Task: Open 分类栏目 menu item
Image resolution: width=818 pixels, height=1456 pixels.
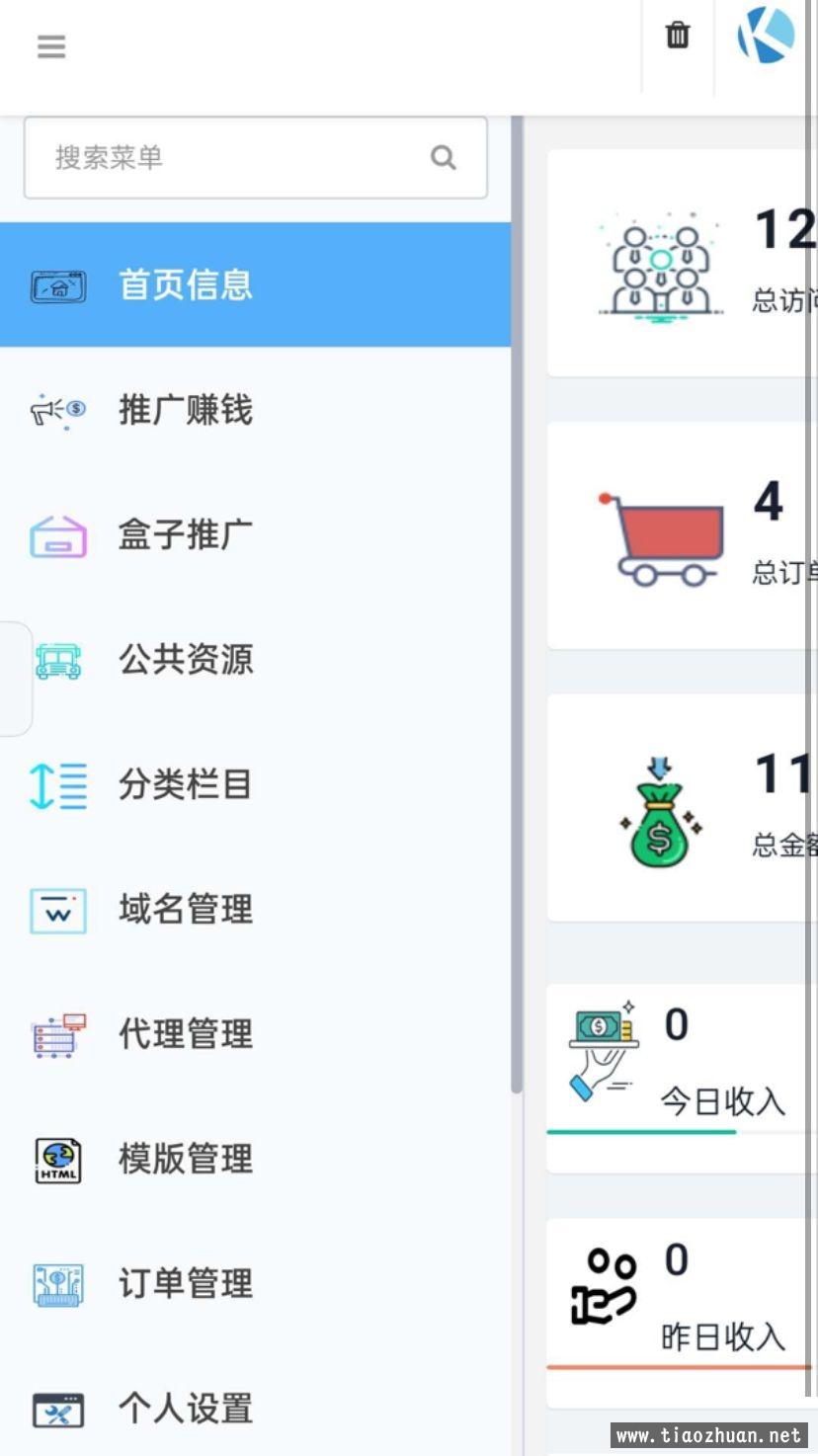Action: tap(186, 785)
